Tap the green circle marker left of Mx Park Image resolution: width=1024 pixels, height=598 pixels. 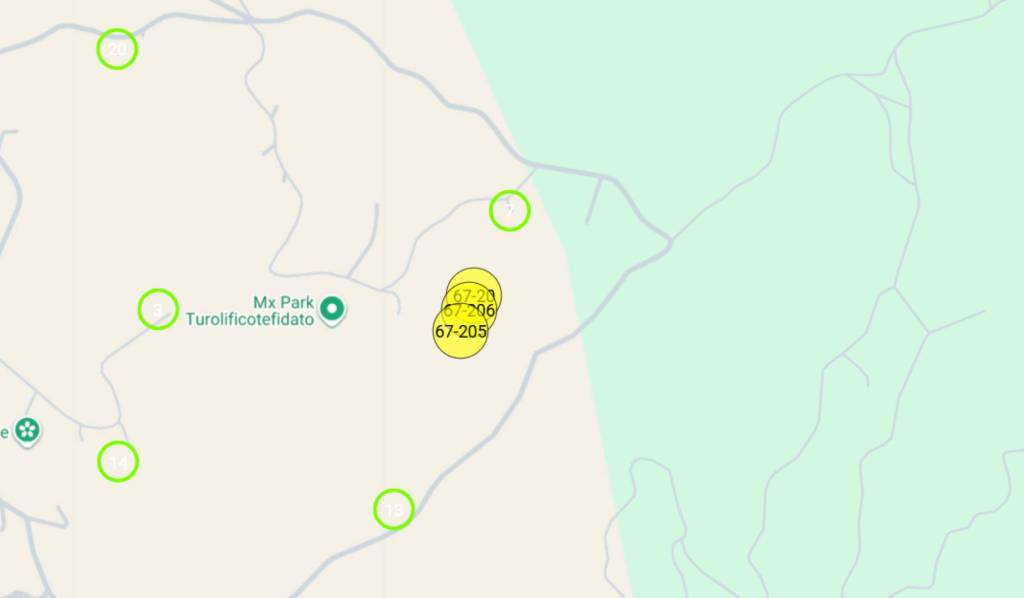(x=158, y=309)
